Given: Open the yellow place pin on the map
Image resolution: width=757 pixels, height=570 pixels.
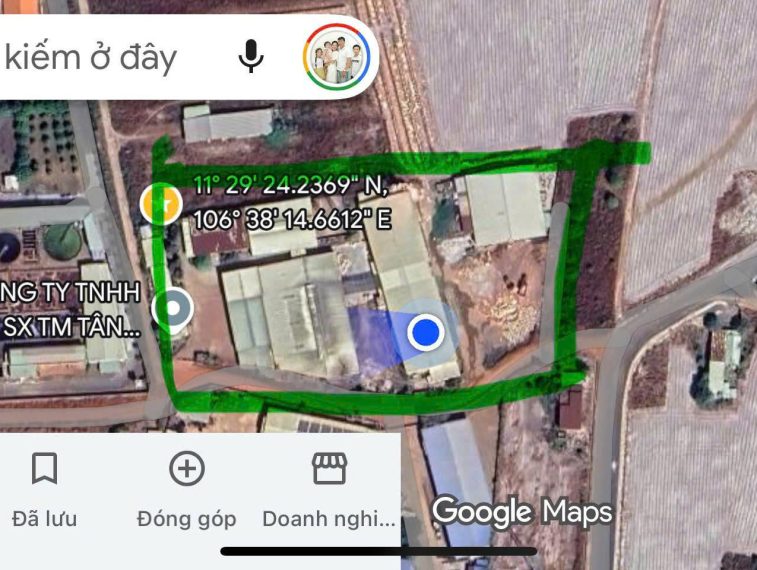Looking at the screenshot, I should tap(160, 204).
